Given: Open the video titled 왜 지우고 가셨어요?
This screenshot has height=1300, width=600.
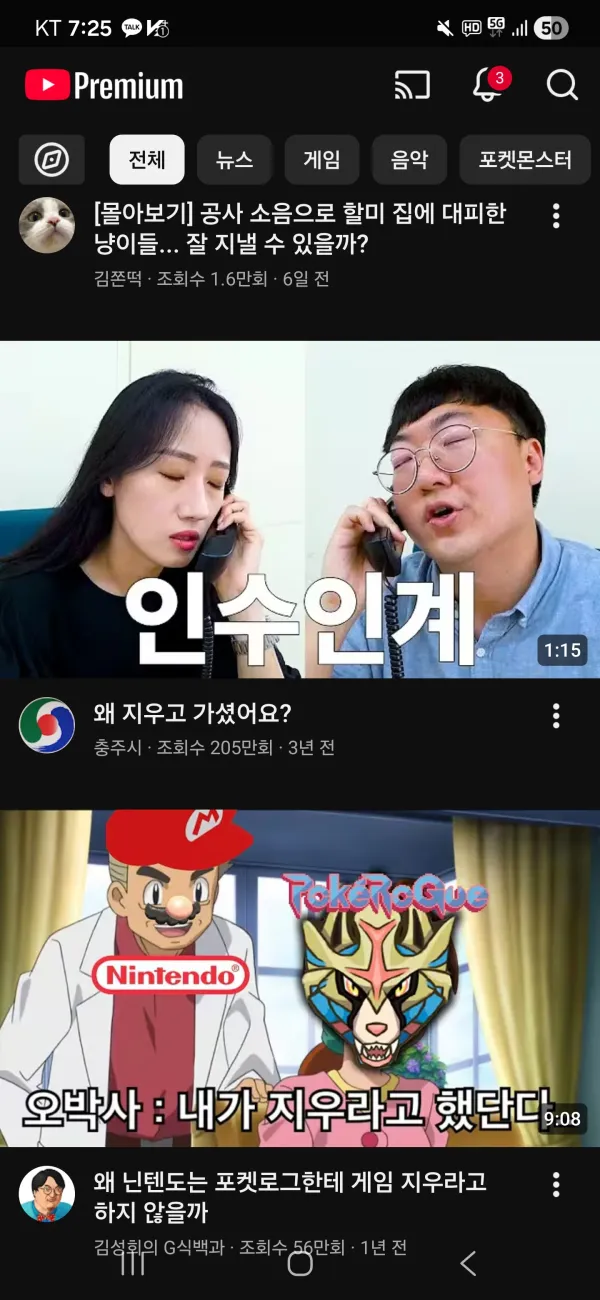Looking at the screenshot, I should 192,714.
